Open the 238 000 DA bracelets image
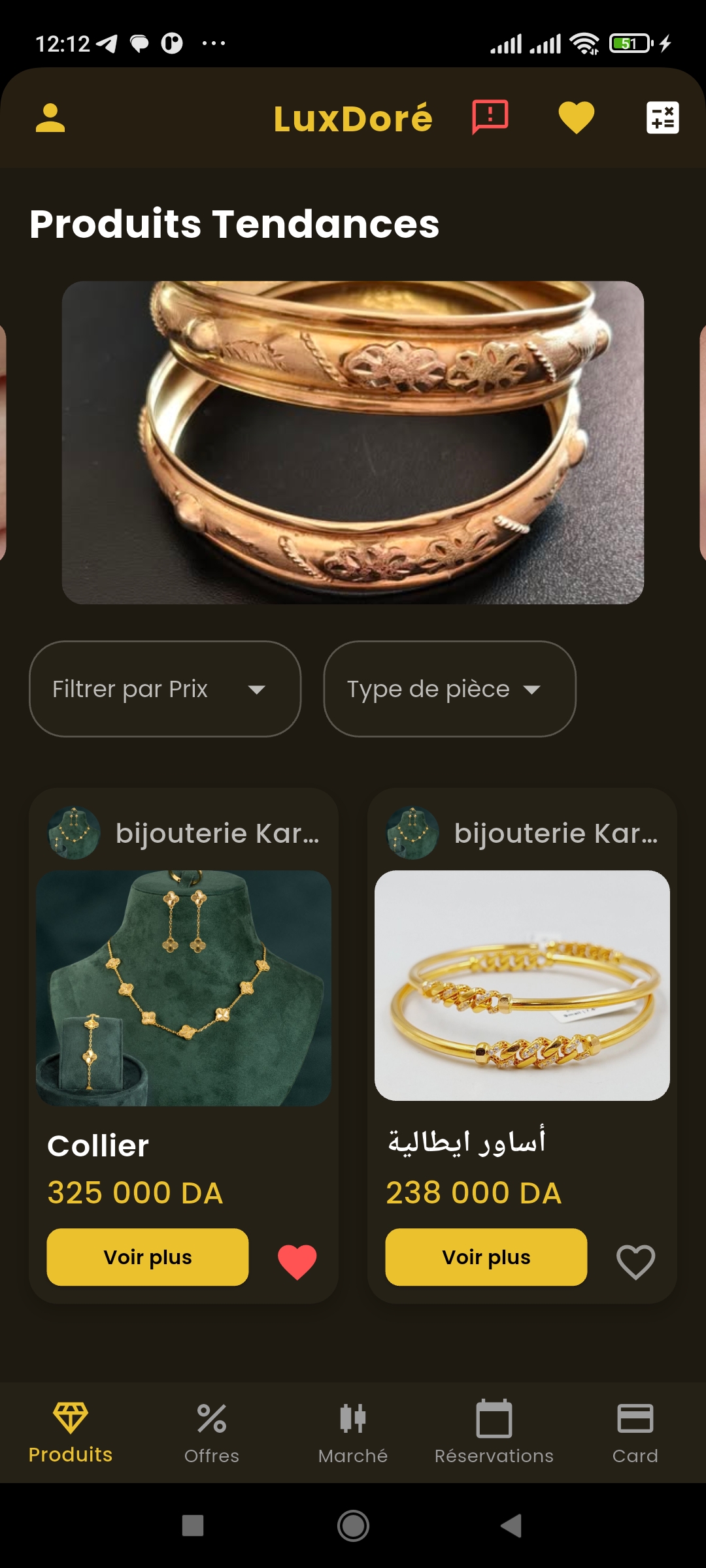This screenshot has width=706, height=1568. (x=522, y=985)
